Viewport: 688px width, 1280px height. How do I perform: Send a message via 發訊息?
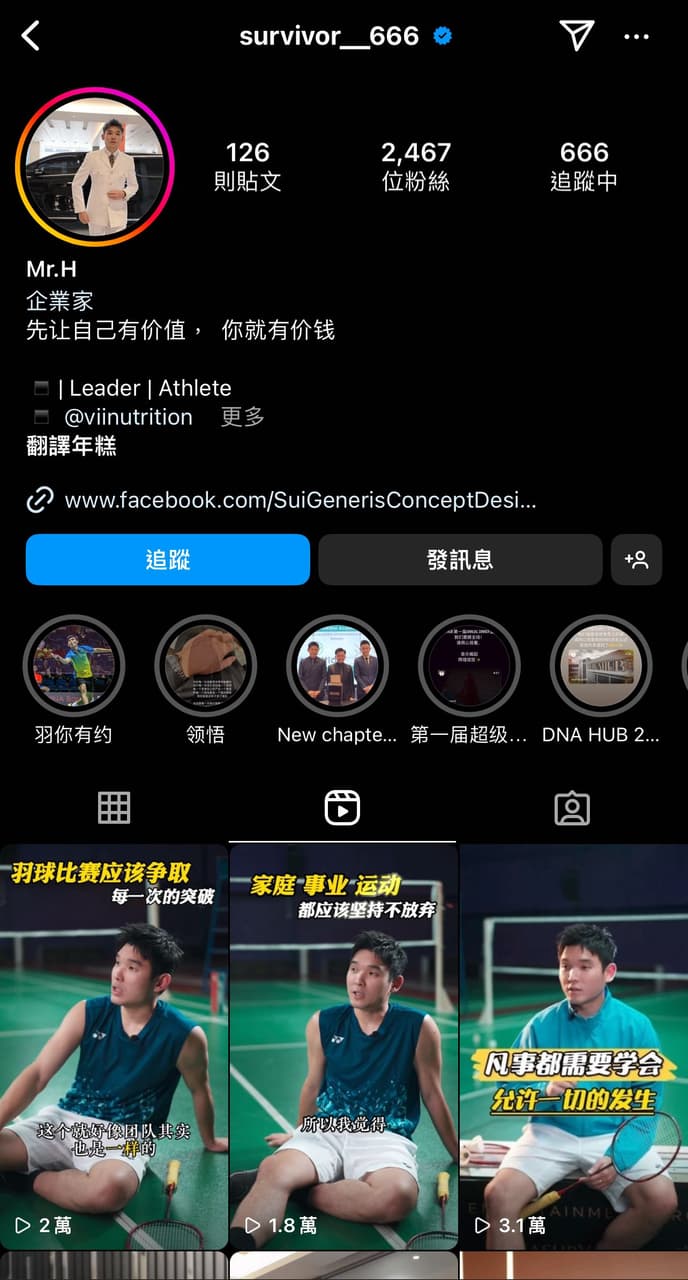coord(460,560)
